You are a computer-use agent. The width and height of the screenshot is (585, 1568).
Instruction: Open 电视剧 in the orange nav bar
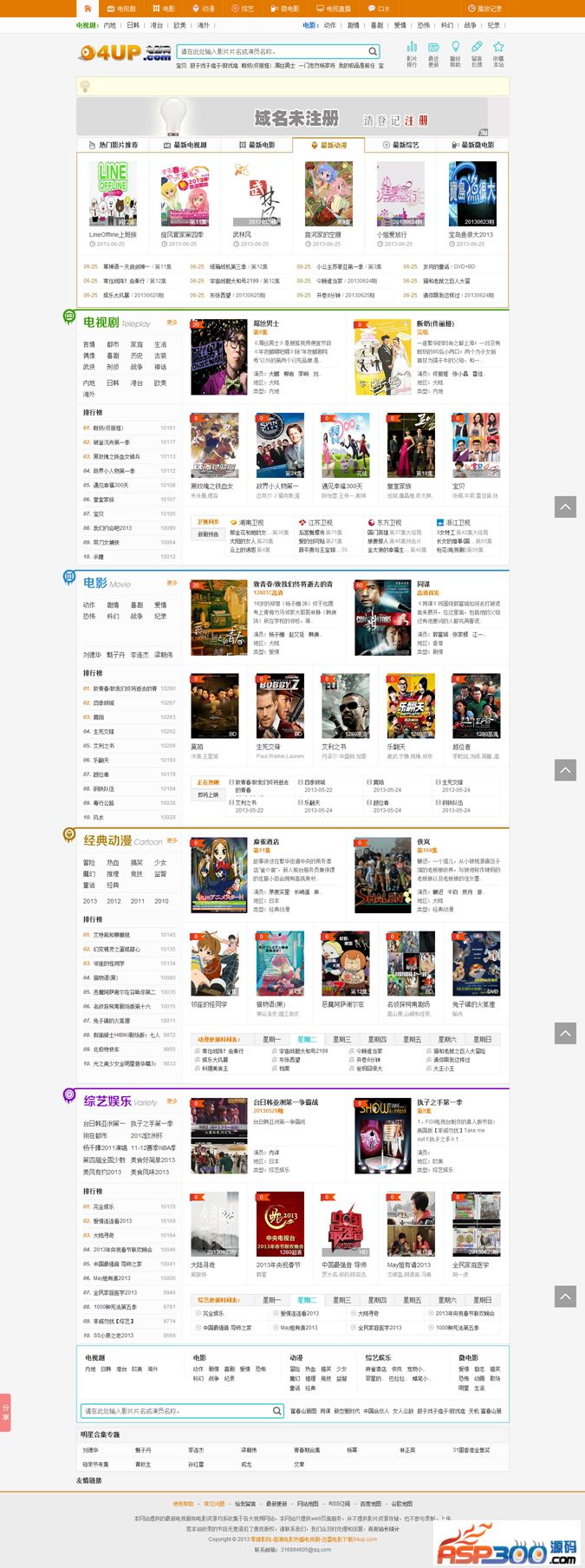click(121, 9)
